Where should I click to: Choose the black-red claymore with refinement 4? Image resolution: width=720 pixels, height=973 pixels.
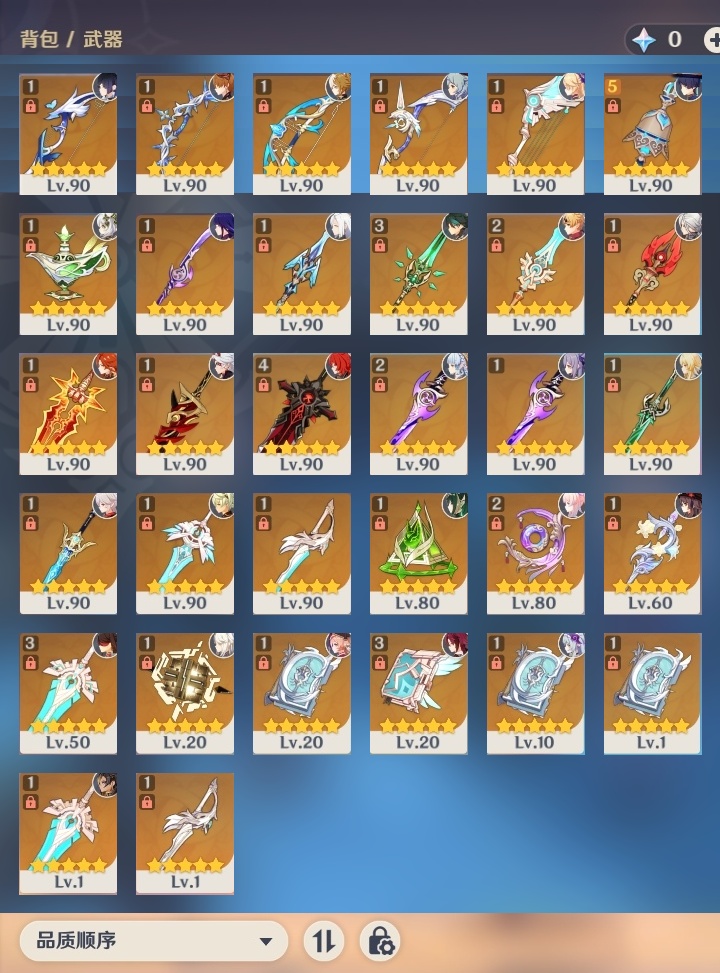coord(301,413)
